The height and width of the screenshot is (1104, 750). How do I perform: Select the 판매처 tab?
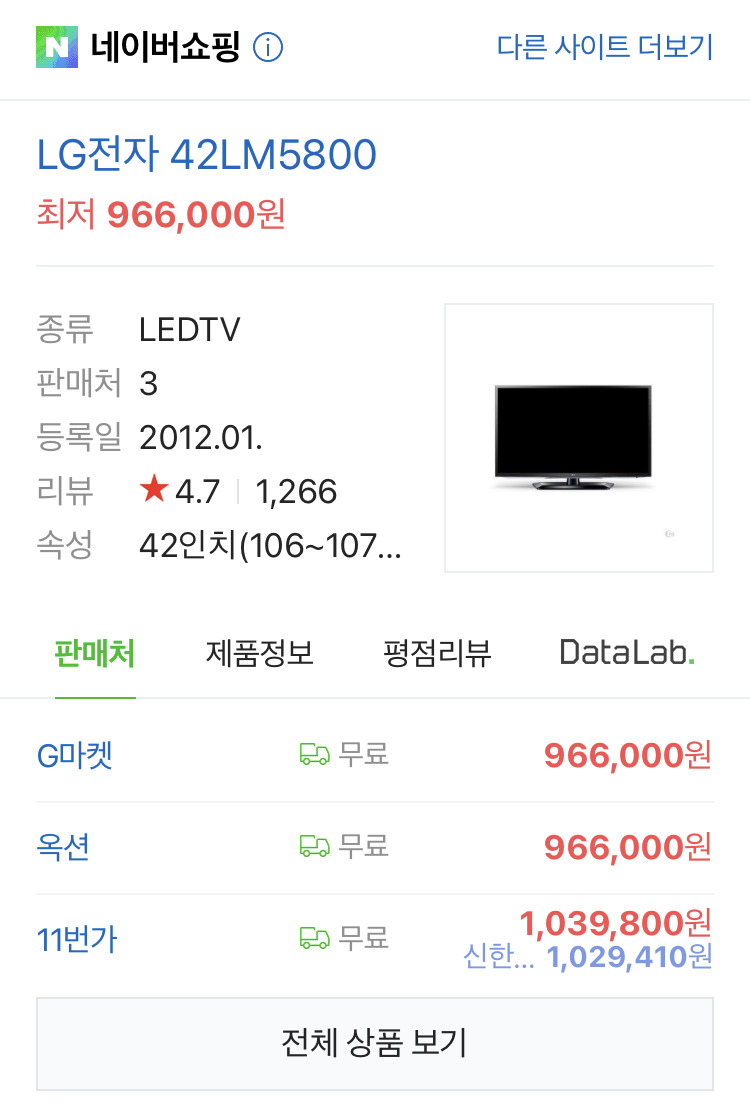point(94,651)
